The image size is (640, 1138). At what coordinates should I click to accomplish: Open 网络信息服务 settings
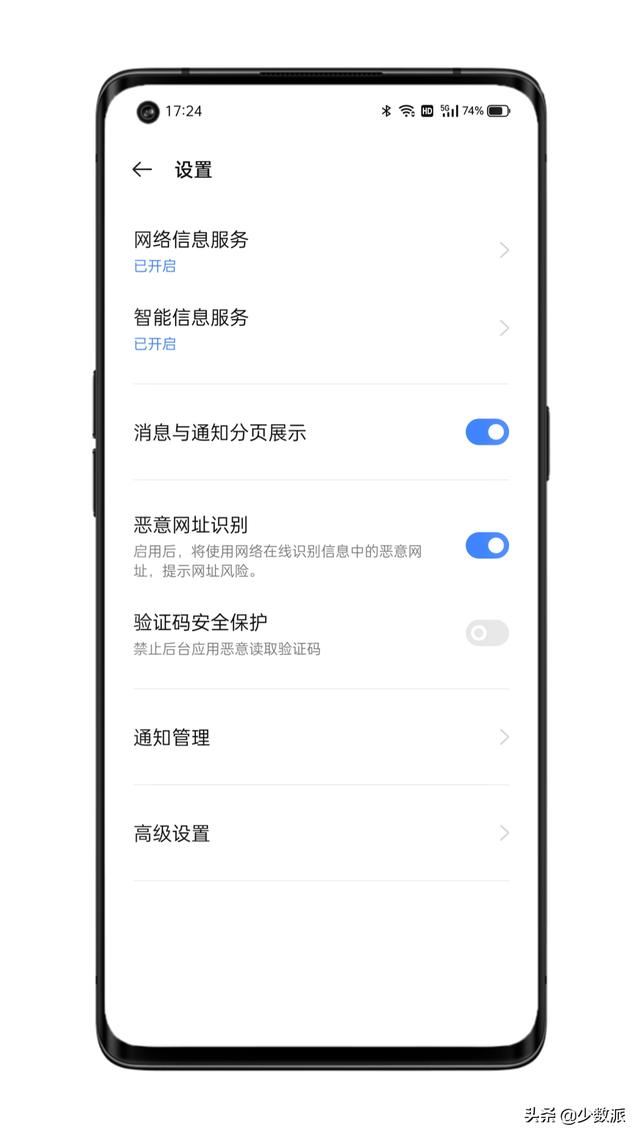coord(321,250)
